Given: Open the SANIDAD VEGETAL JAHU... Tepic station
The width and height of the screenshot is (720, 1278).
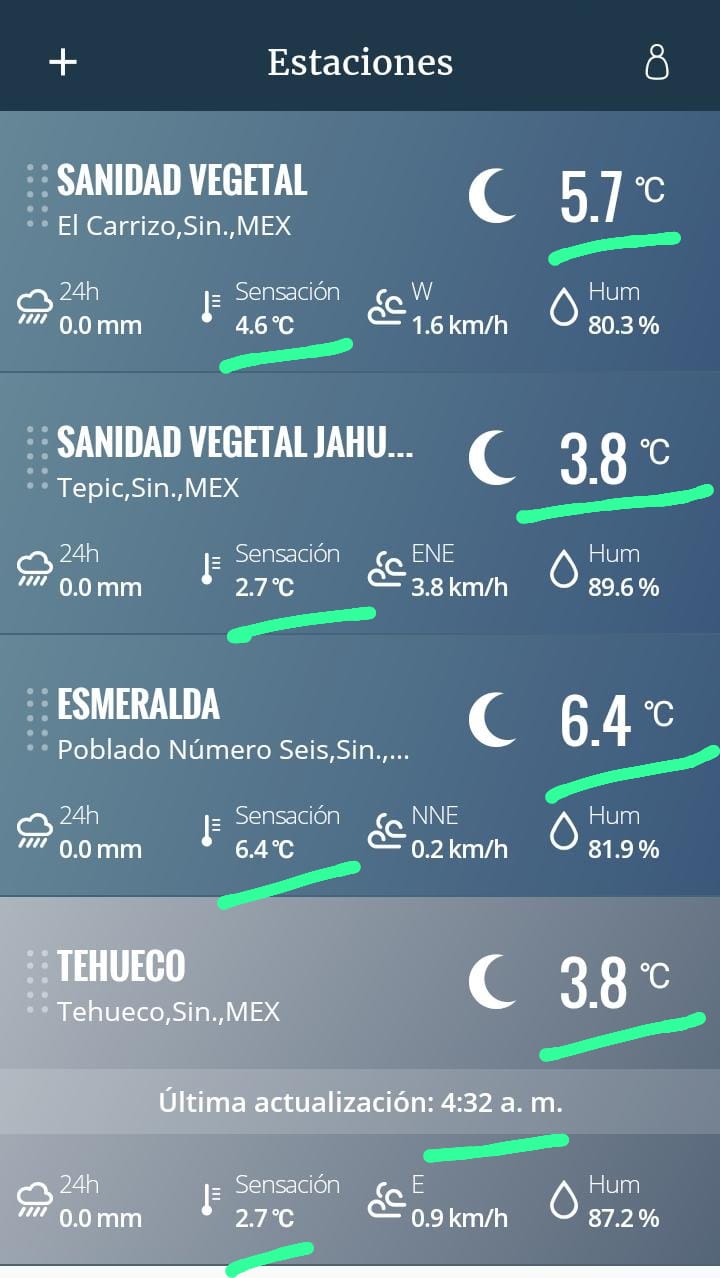Looking at the screenshot, I should pos(360,503).
